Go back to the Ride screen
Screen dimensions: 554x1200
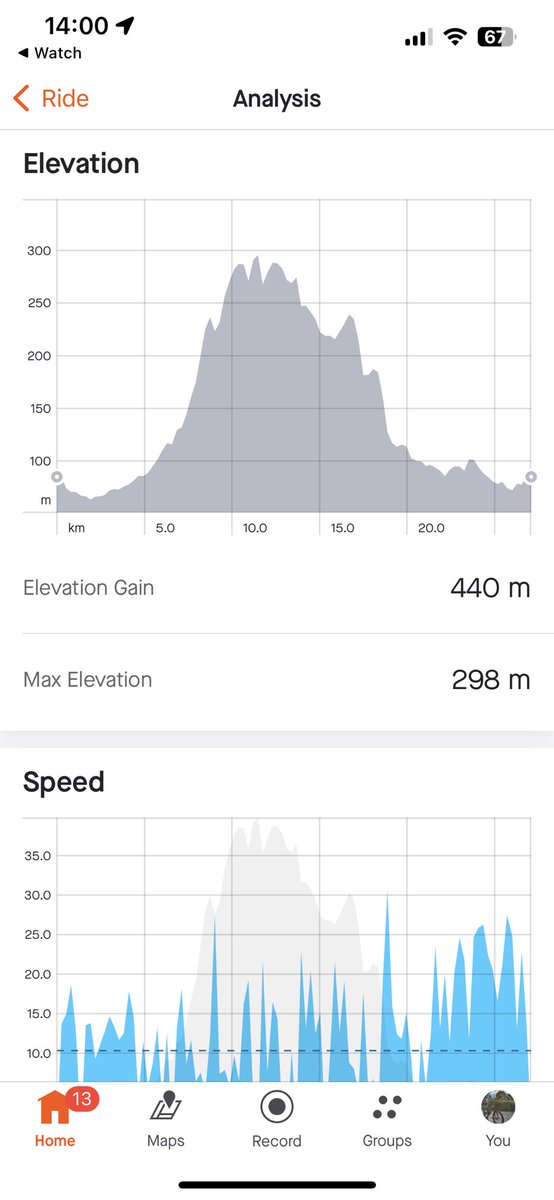51,98
